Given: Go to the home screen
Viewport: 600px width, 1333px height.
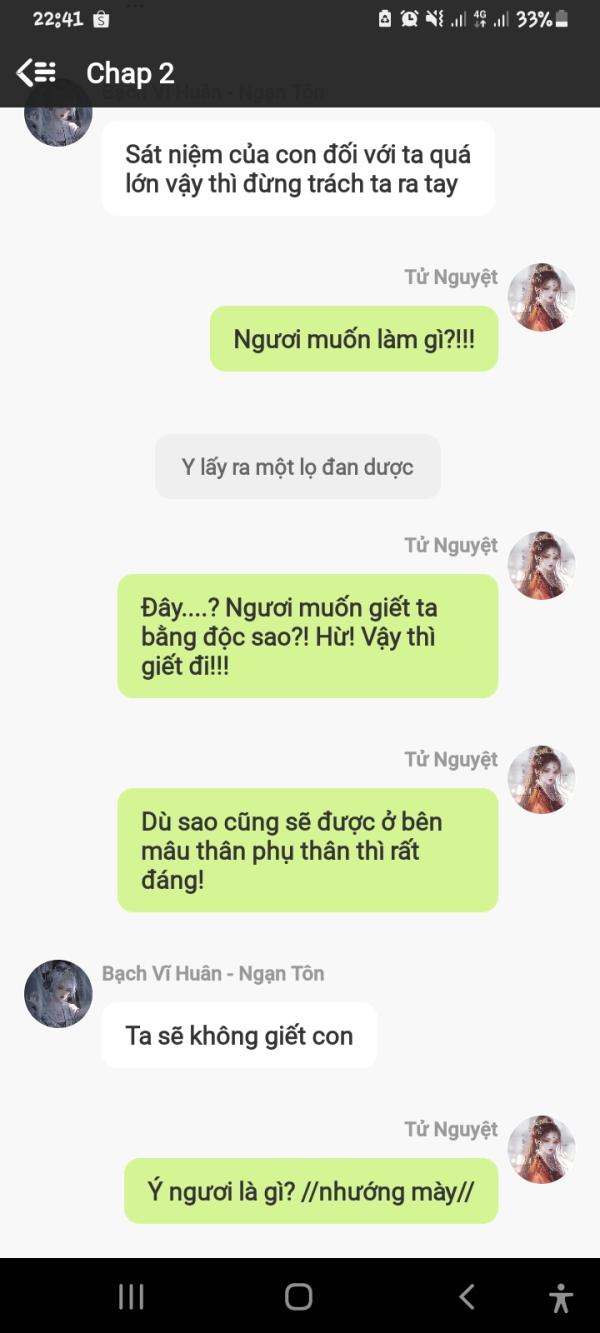Looking at the screenshot, I should pos(299,1297).
